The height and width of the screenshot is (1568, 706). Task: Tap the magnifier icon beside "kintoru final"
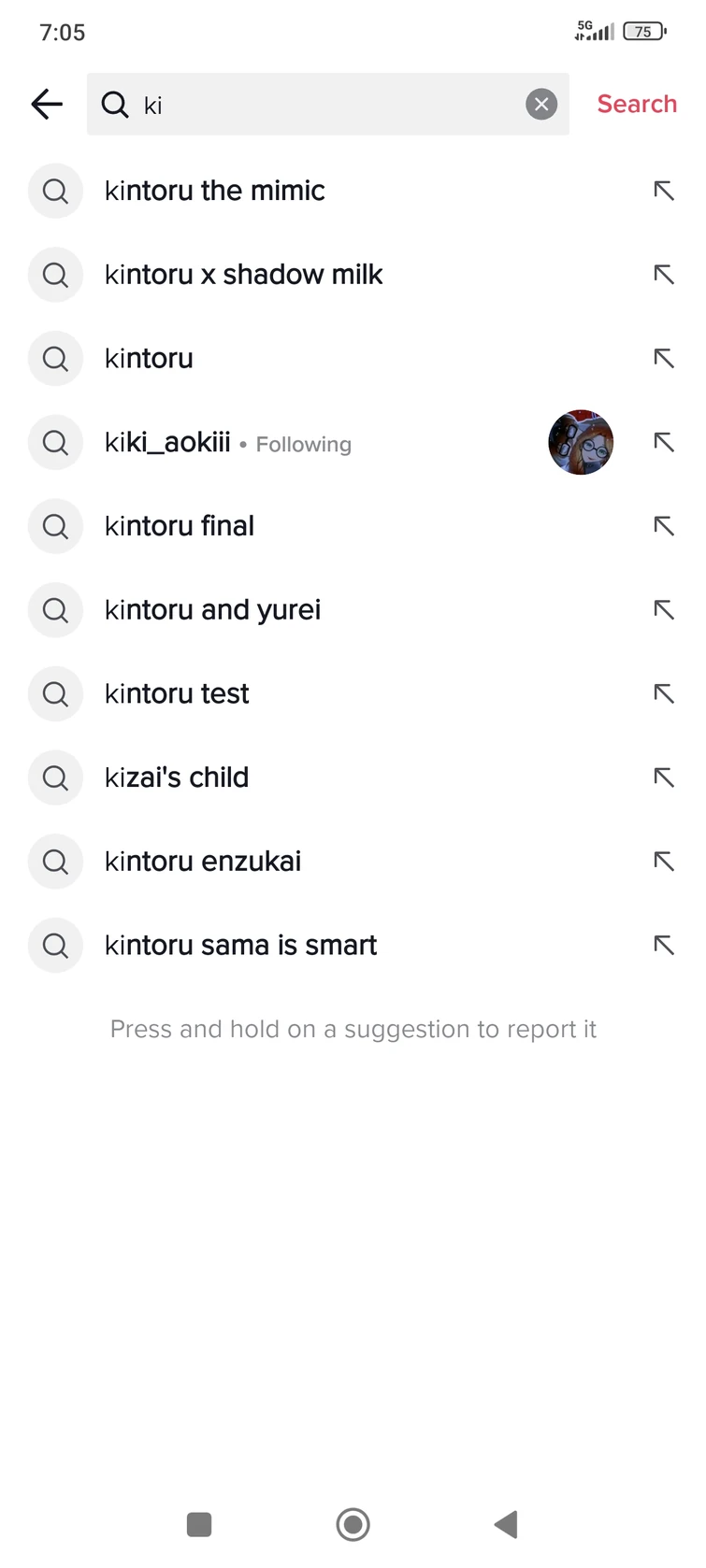[x=55, y=526]
